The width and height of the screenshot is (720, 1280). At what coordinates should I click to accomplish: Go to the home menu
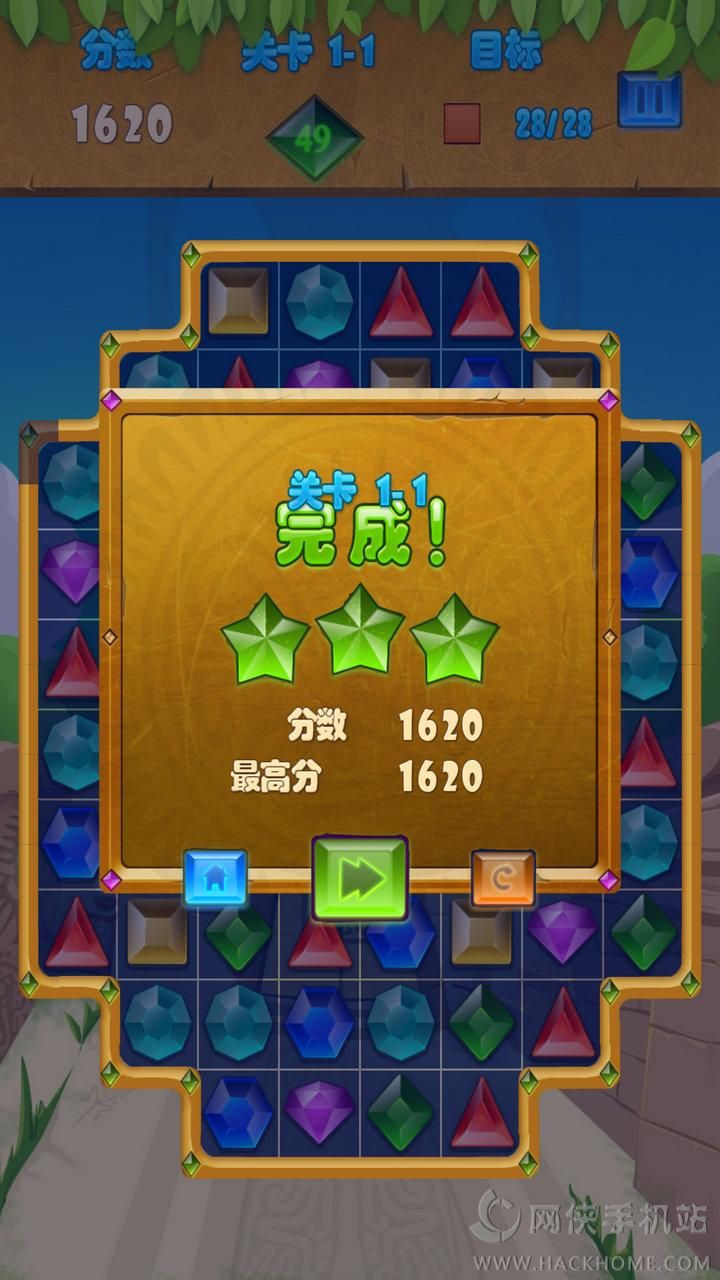[x=215, y=878]
